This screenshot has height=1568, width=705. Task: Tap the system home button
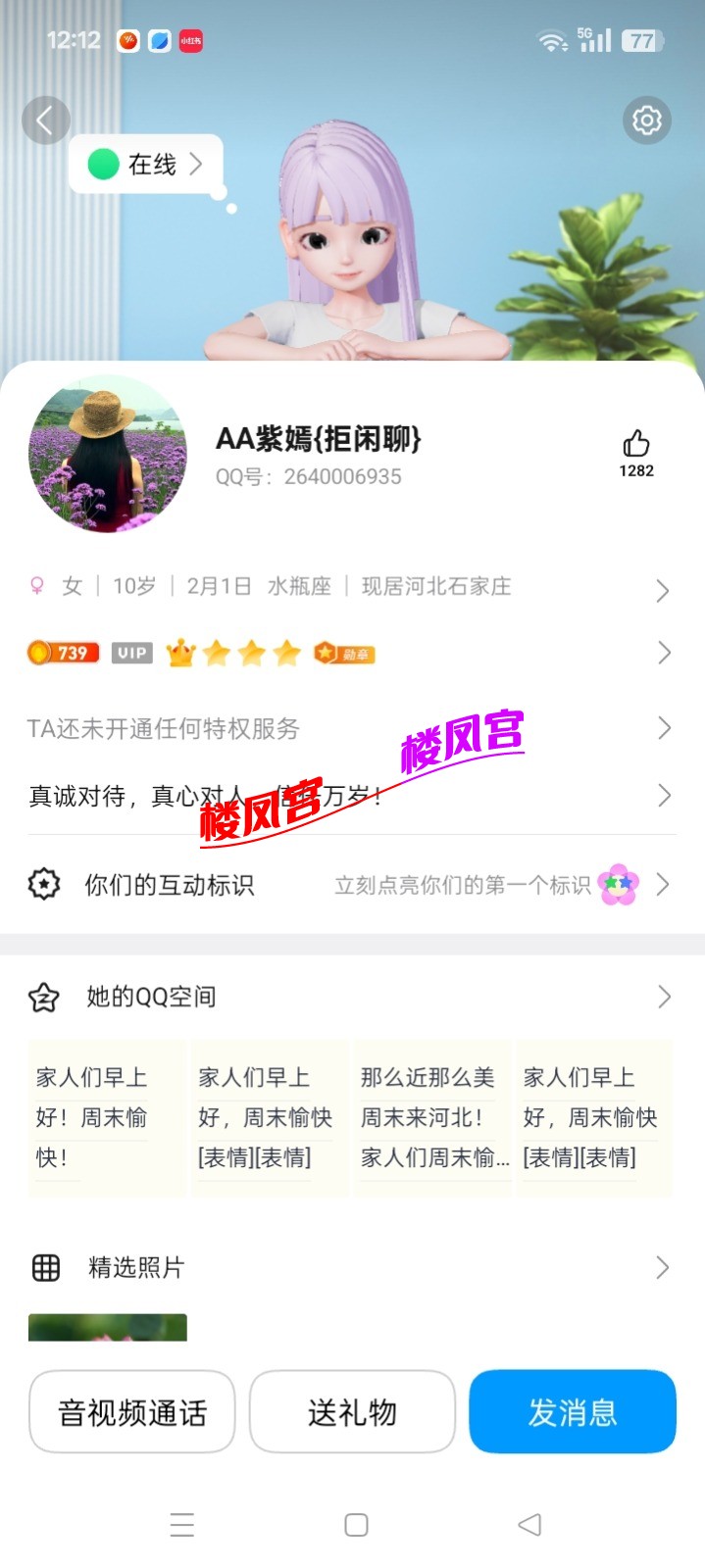point(356,1525)
